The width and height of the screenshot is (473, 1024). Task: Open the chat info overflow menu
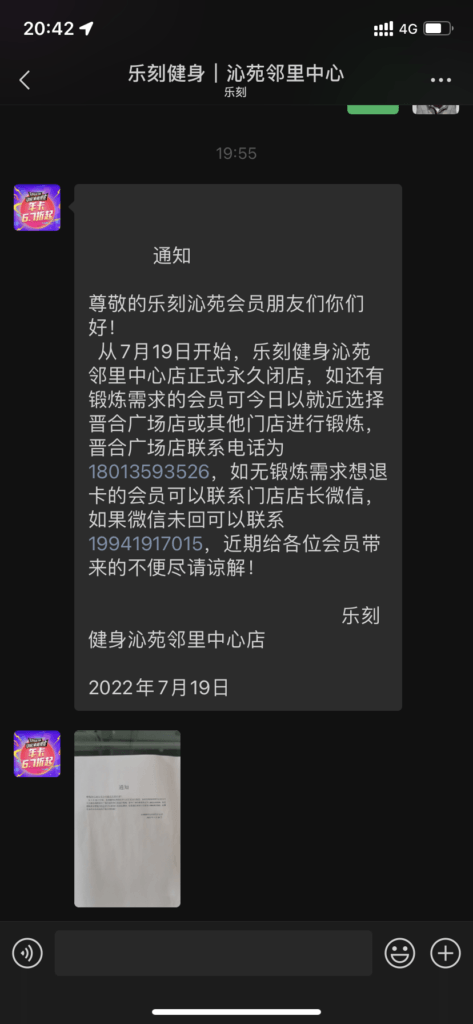coord(440,80)
